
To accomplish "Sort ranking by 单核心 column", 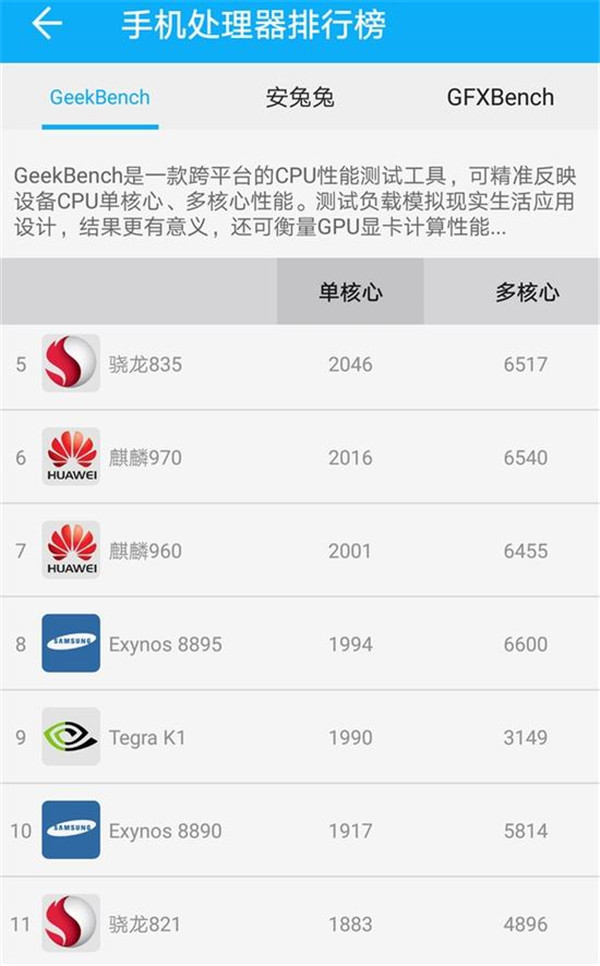I will click(x=350, y=292).
